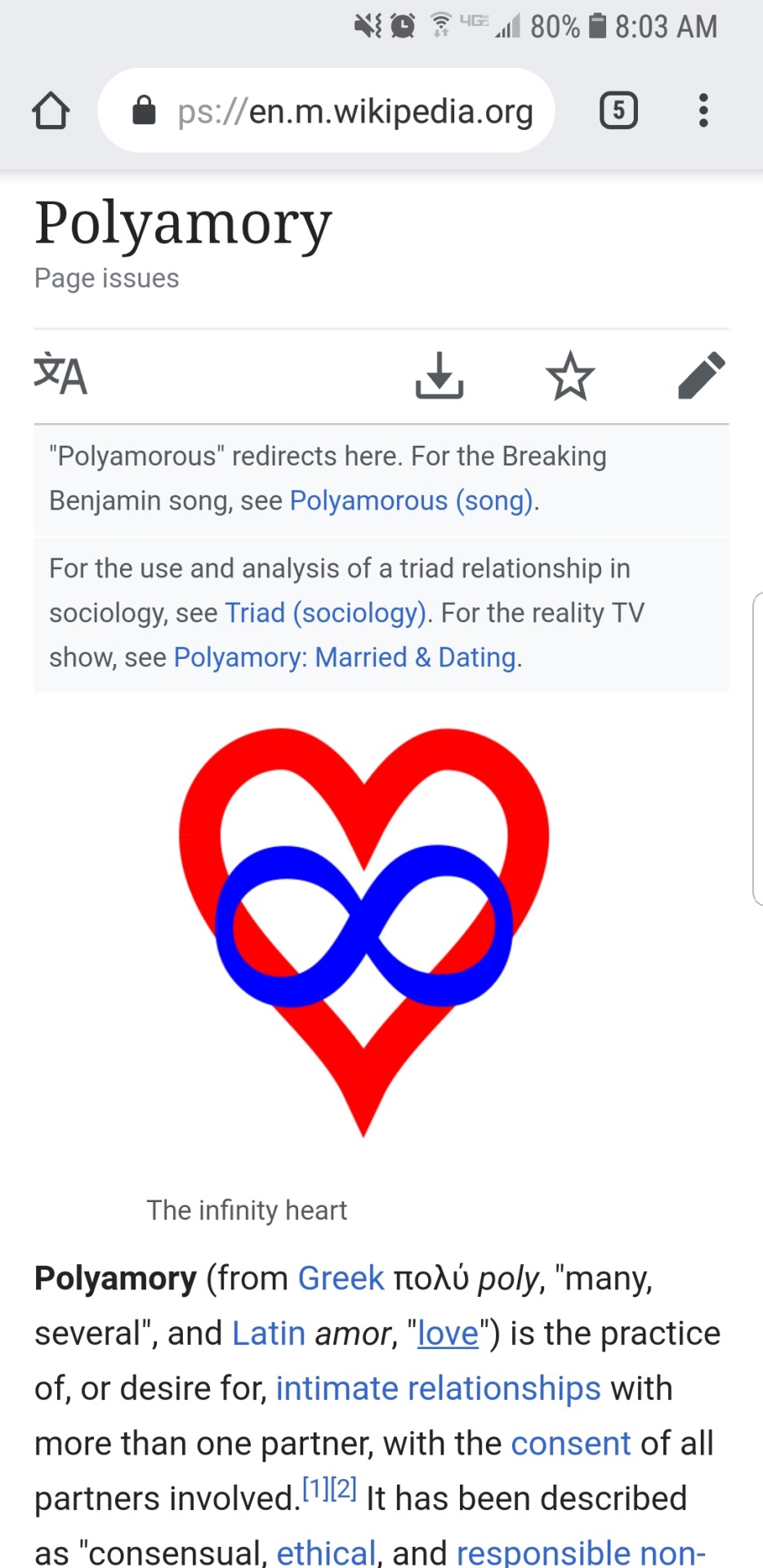Open intimate relationships link
Image resolution: width=763 pixels, height=1568 pixels.
point(438,1388)
